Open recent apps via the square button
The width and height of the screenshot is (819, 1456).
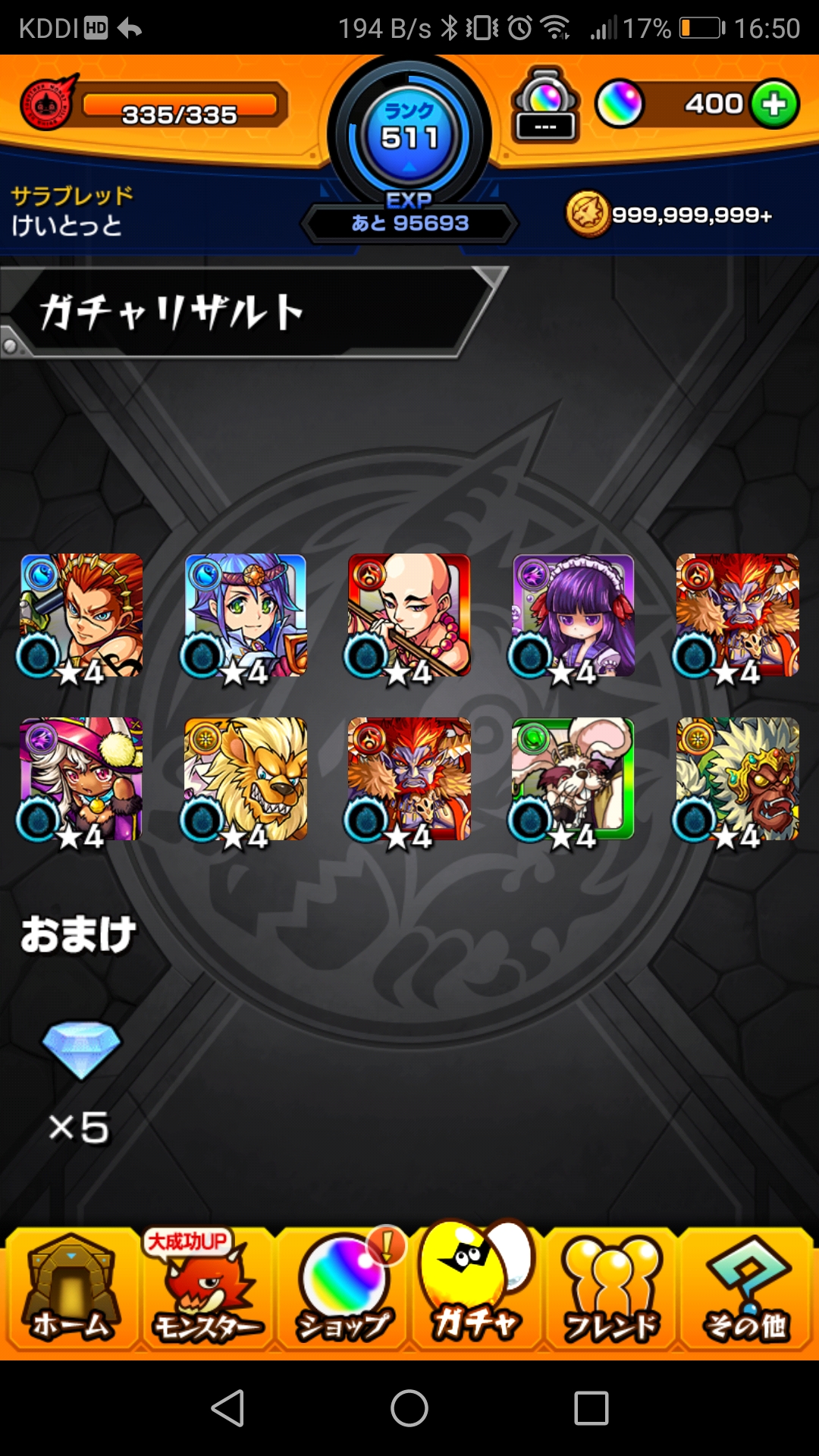click(x=591, y=1408)
